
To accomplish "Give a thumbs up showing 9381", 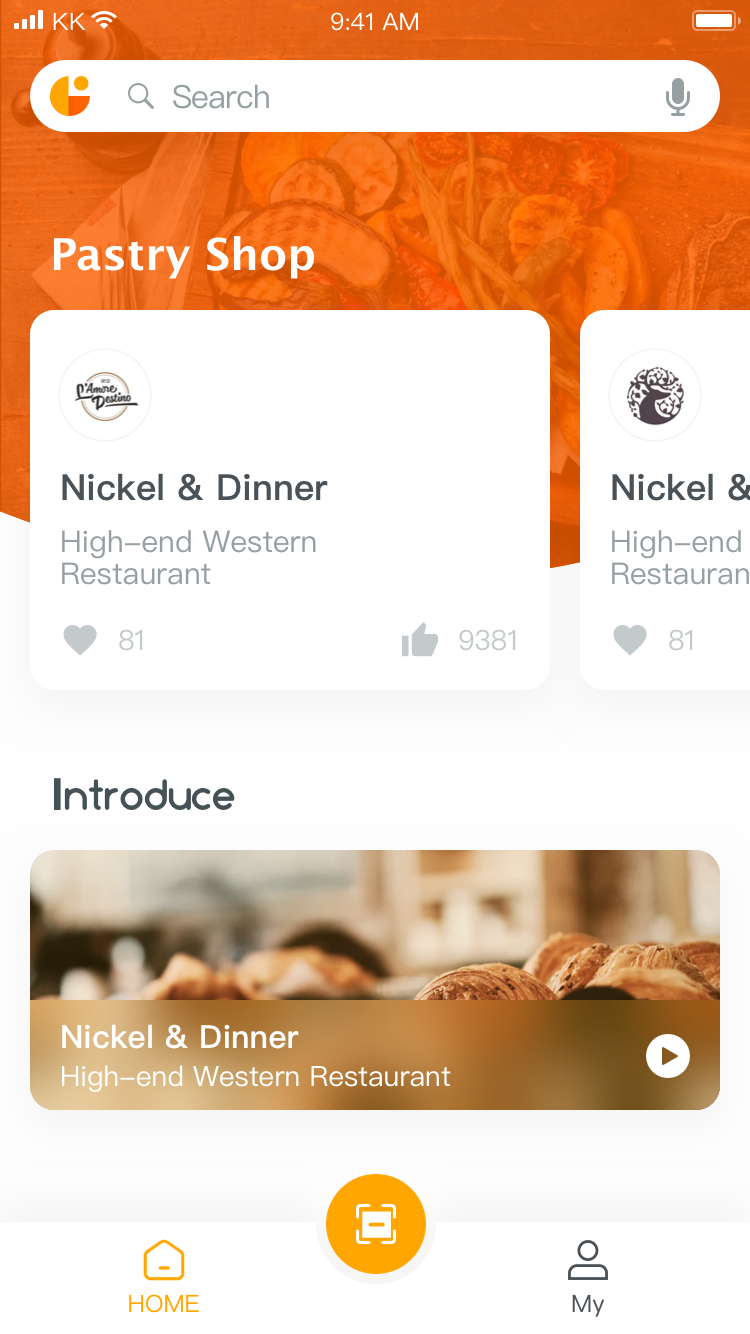I will point(420,640).
